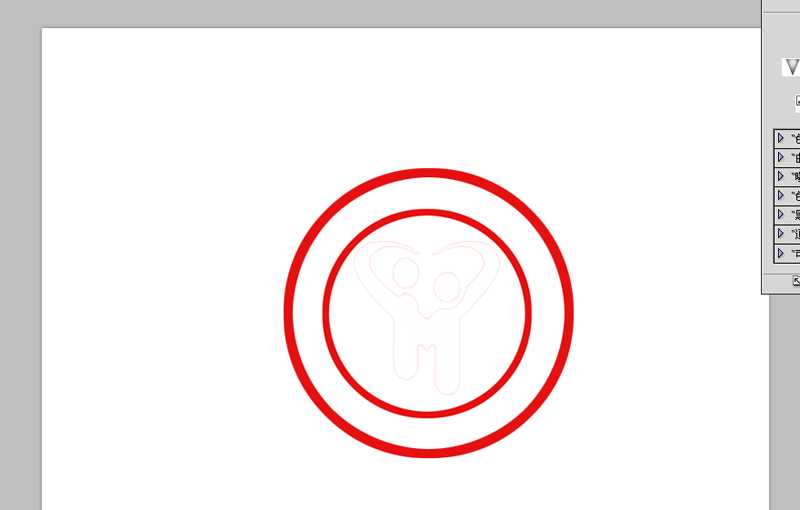
Task: Expand the last action row in the panel
Action: tap(781, 253)
